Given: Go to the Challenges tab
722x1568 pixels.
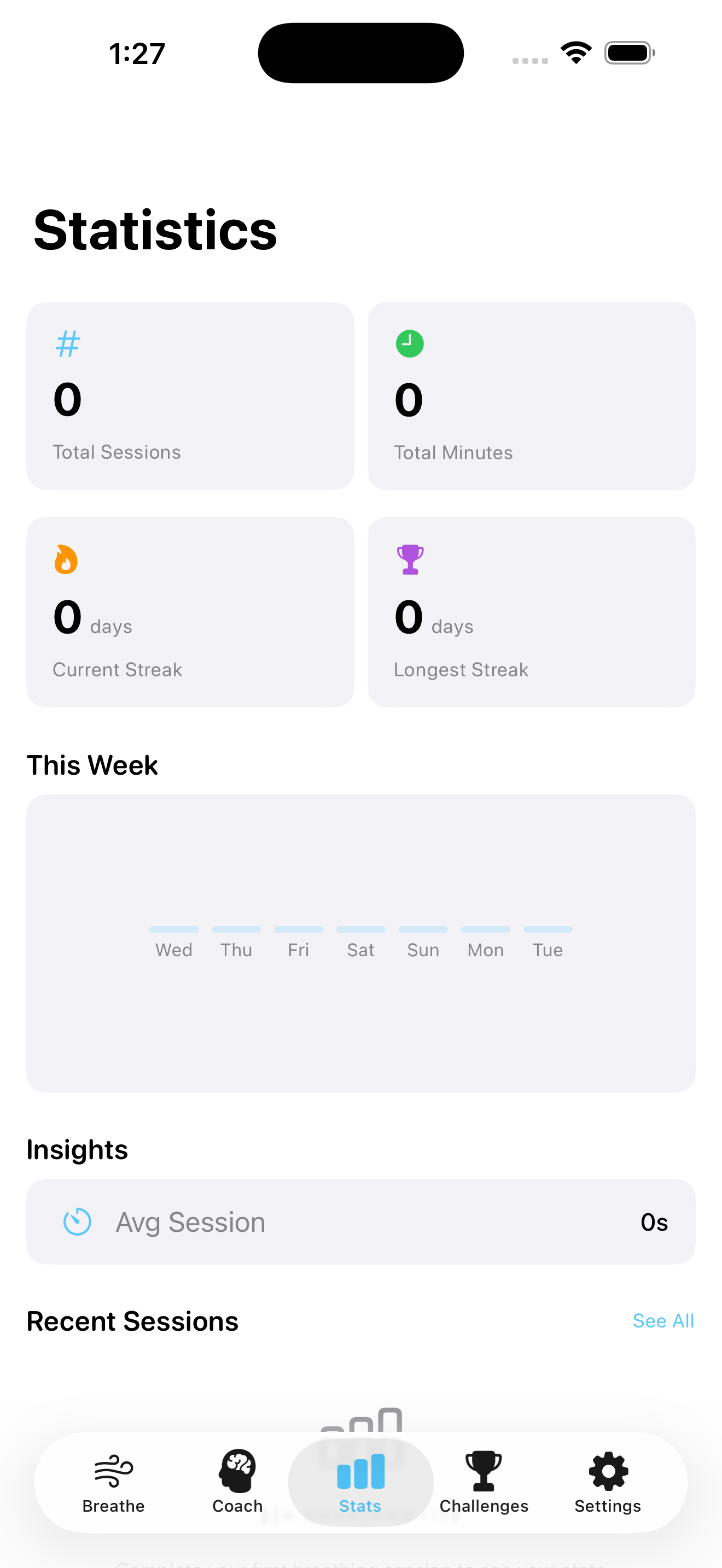Looking at the screenshot, I should [x=484, y=1483].
